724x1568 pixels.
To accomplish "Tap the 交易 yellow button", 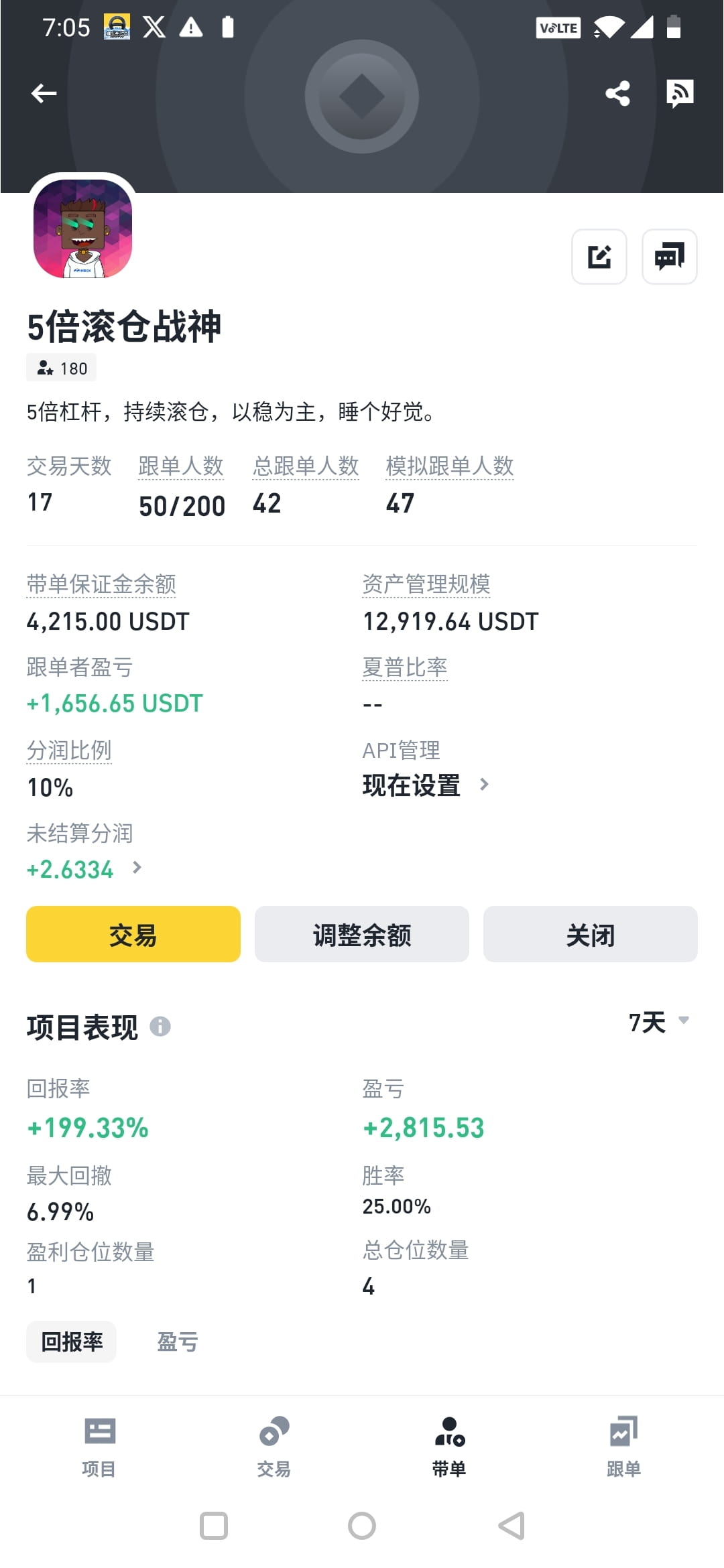I will click(133, 933).
